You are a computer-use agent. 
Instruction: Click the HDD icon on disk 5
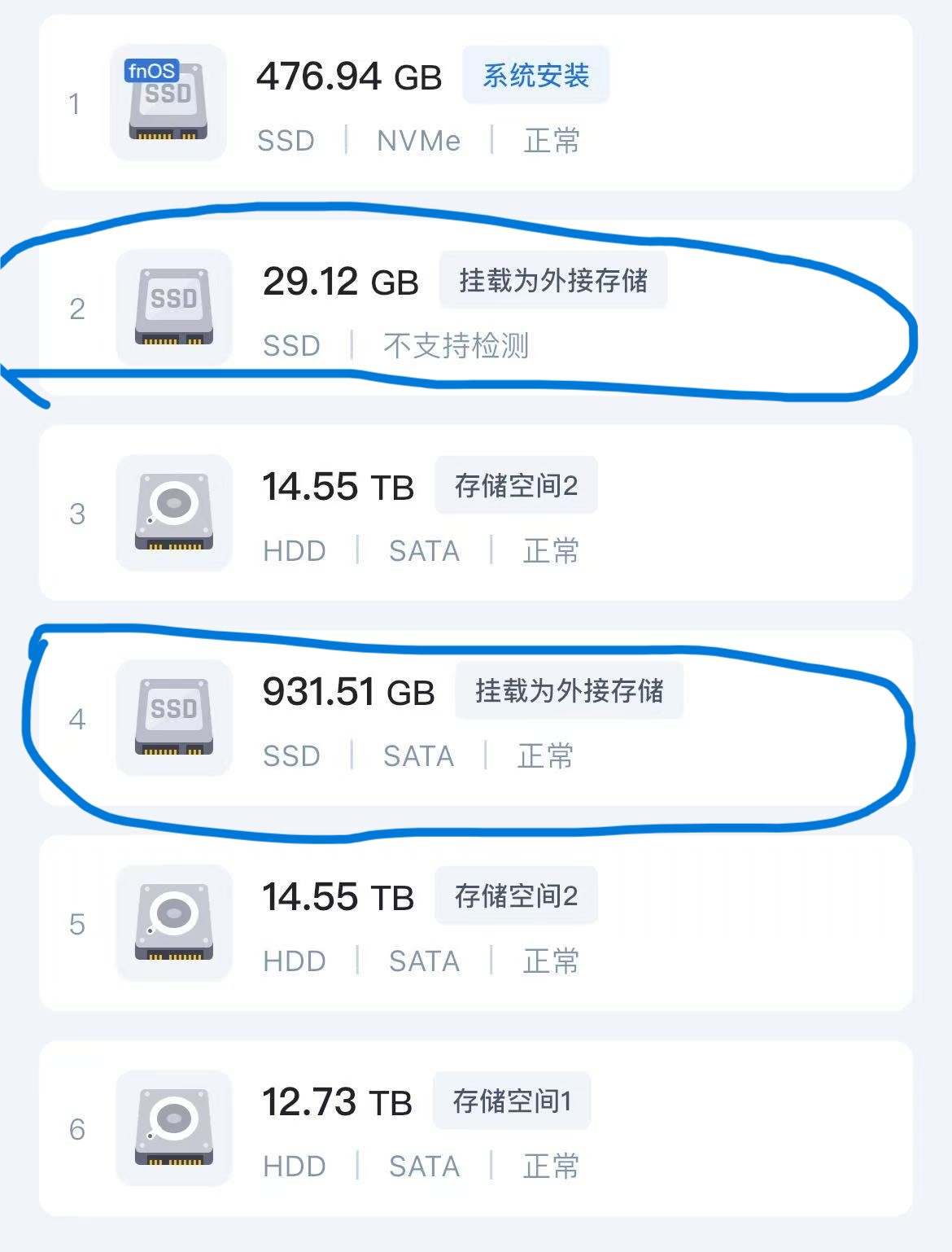pos(172,924)
